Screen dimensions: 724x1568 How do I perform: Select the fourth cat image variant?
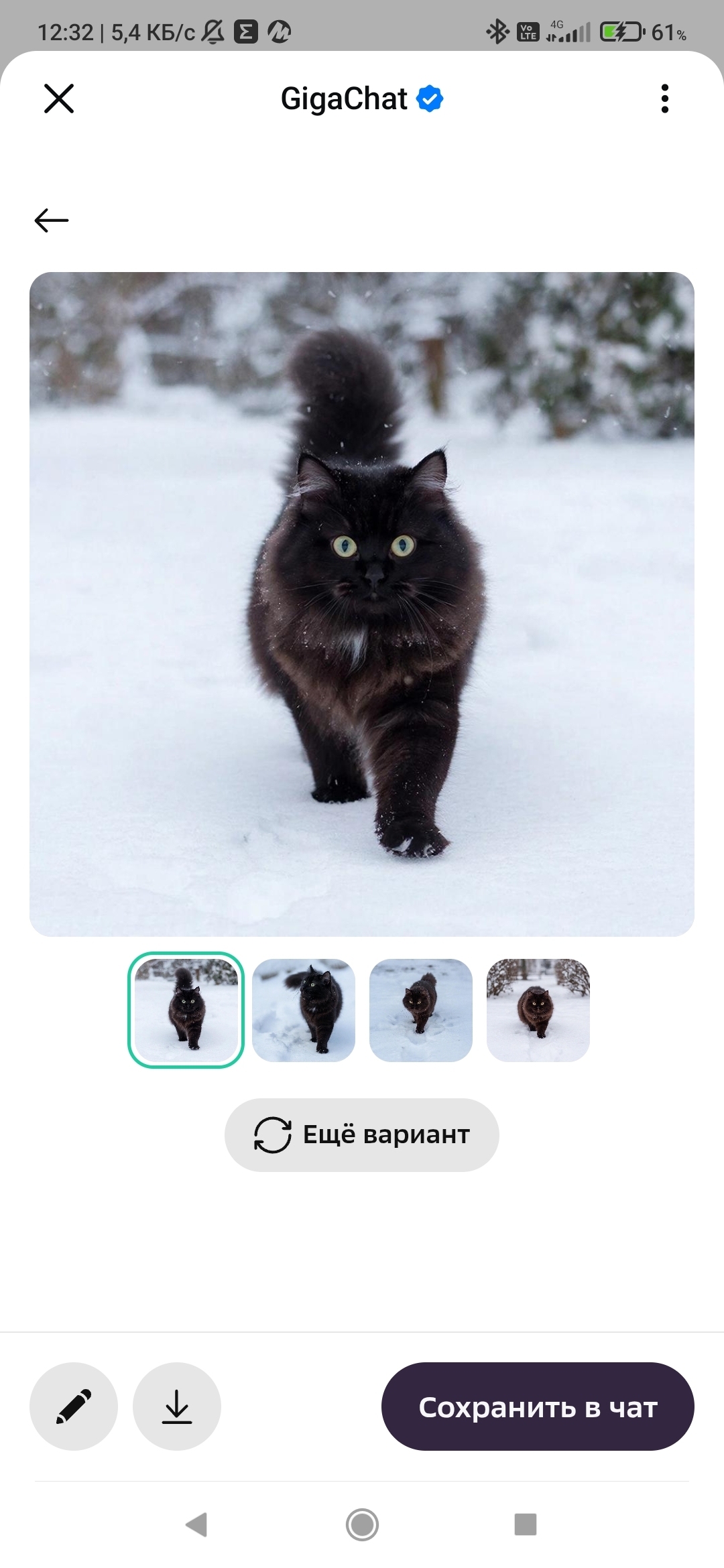click(x=538, y=1010)
